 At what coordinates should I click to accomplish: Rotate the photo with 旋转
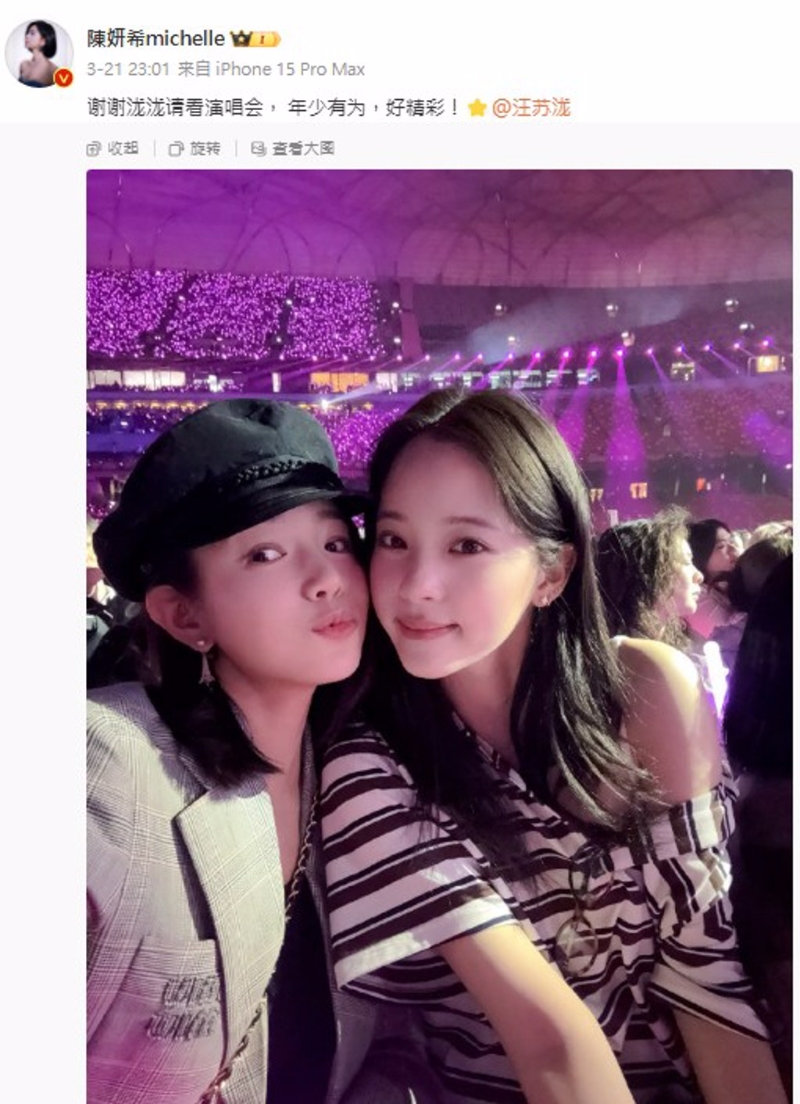tap(195, 148)
